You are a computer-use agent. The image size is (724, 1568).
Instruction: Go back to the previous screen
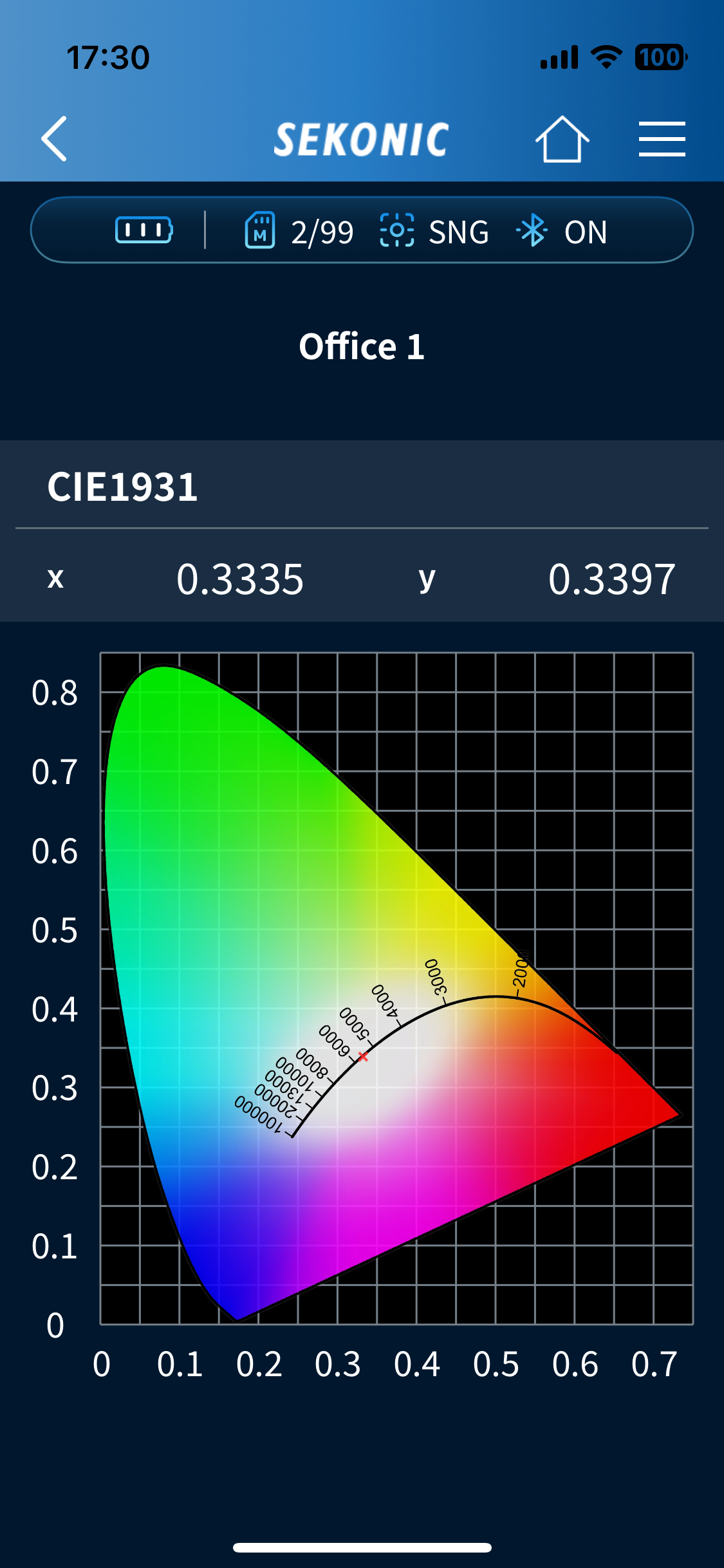click(54, 139)
